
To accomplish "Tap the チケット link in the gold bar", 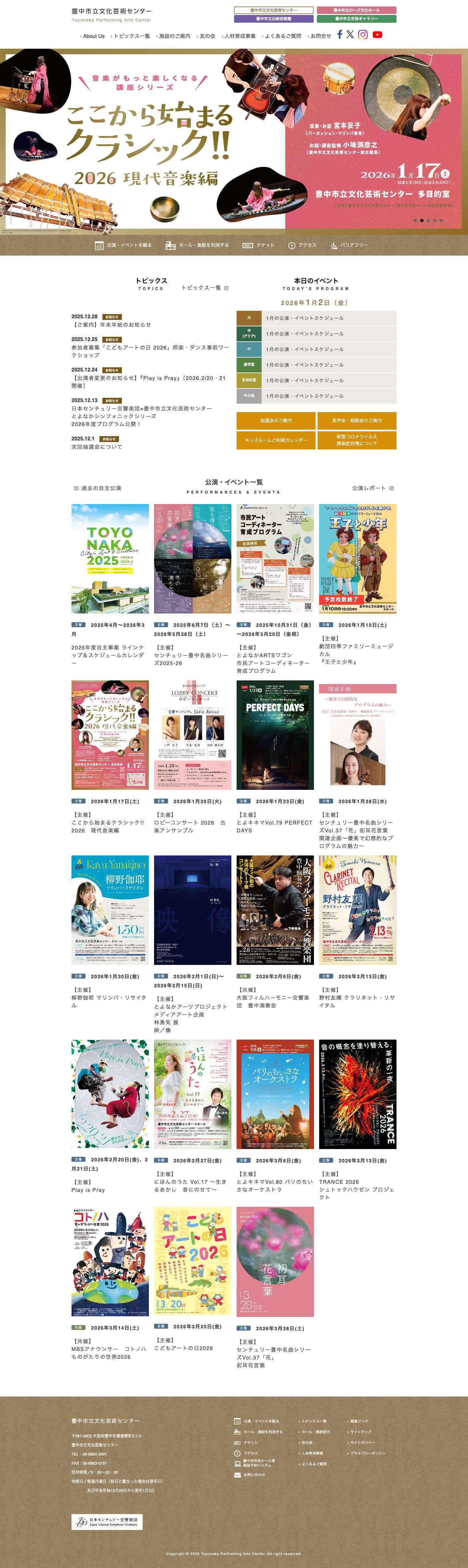I will 258,245.
